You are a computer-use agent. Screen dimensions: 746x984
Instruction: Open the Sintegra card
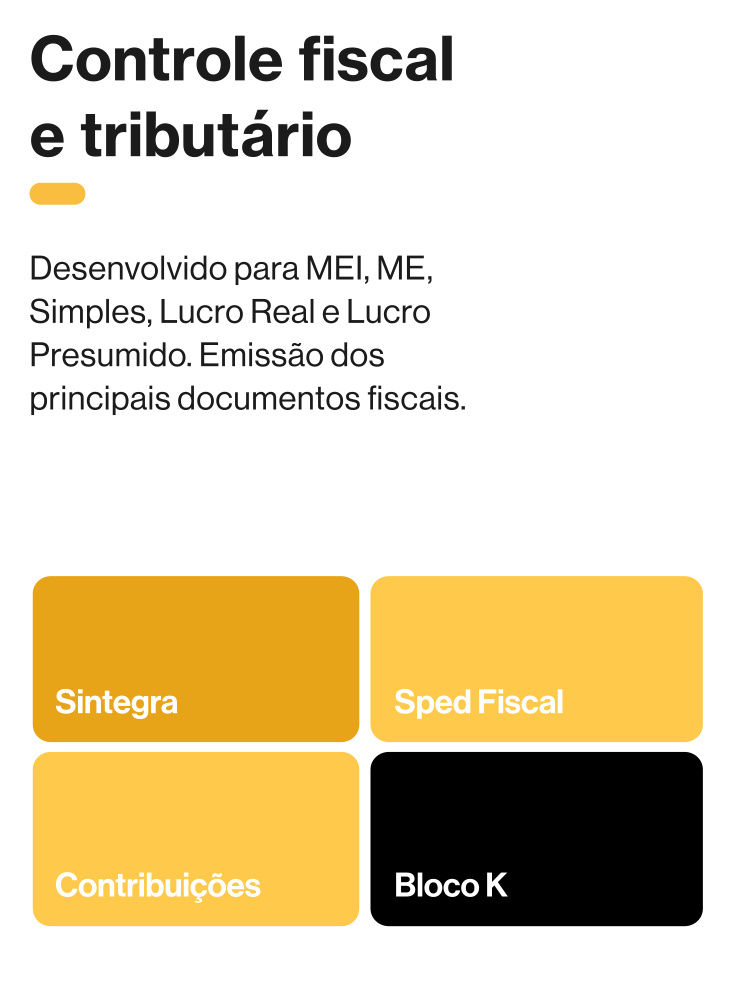point(195,659)
